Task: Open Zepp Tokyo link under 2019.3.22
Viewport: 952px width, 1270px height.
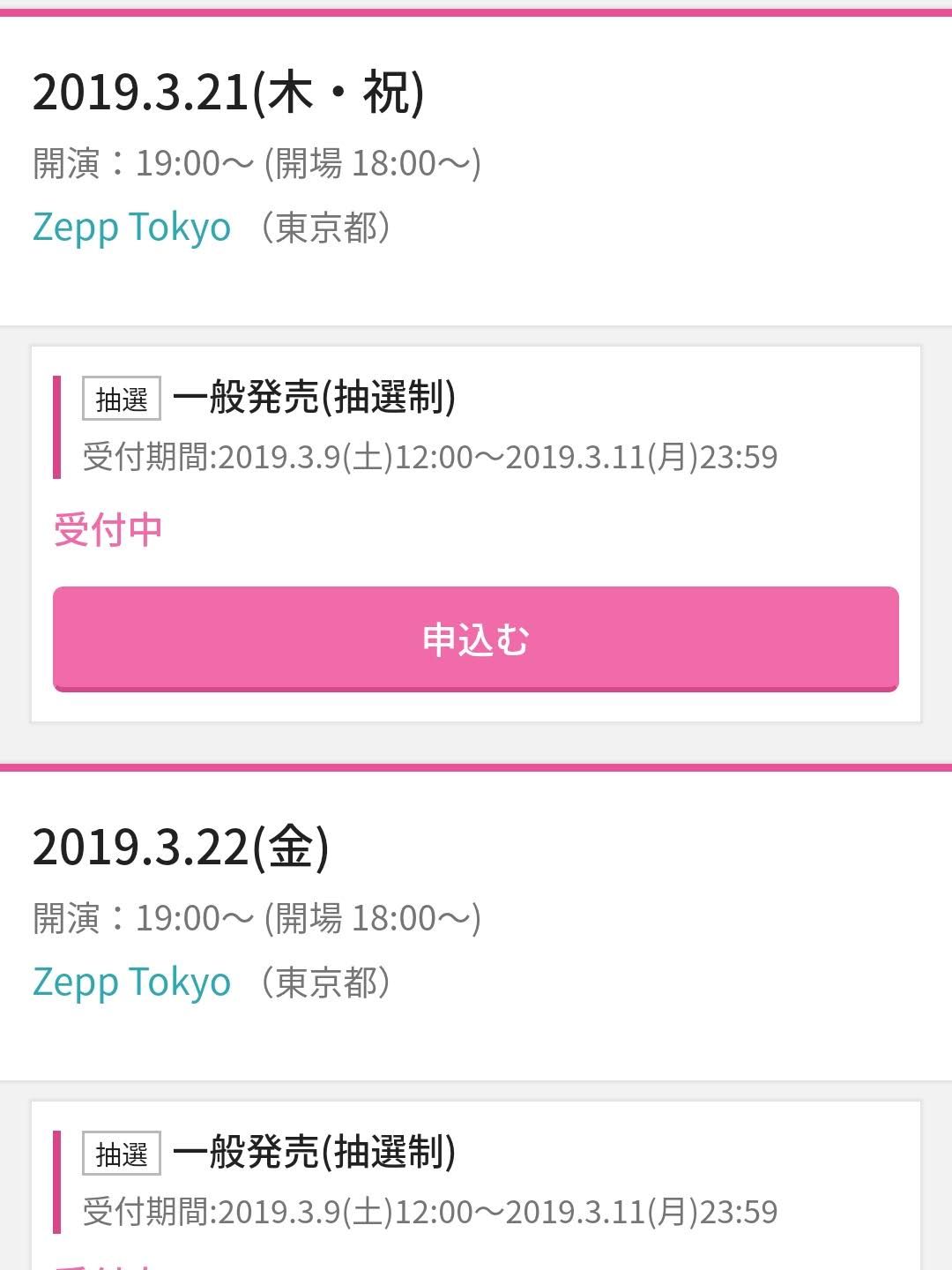Action: pos(131,982)
